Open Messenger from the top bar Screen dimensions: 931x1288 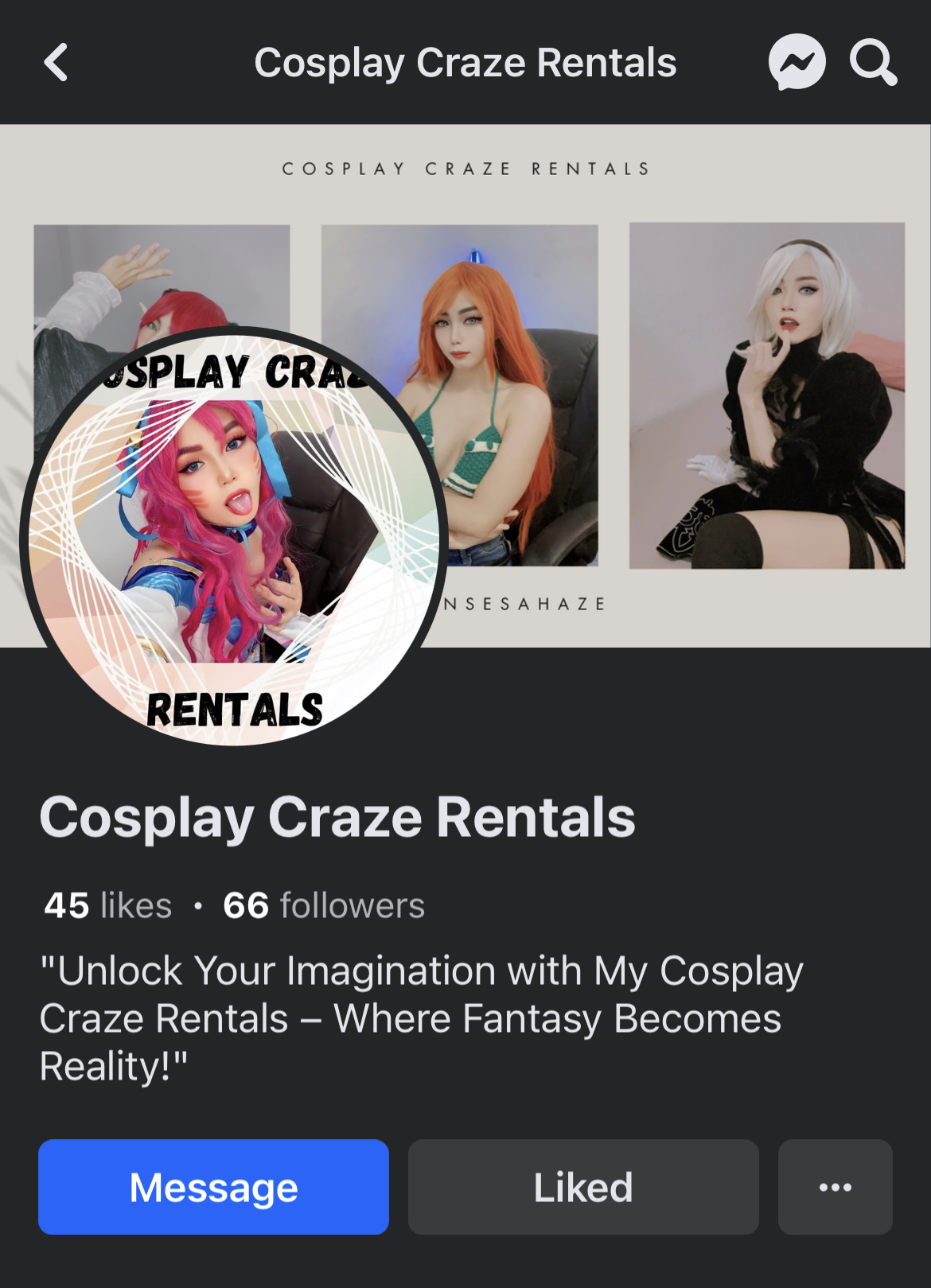(797, 62)
